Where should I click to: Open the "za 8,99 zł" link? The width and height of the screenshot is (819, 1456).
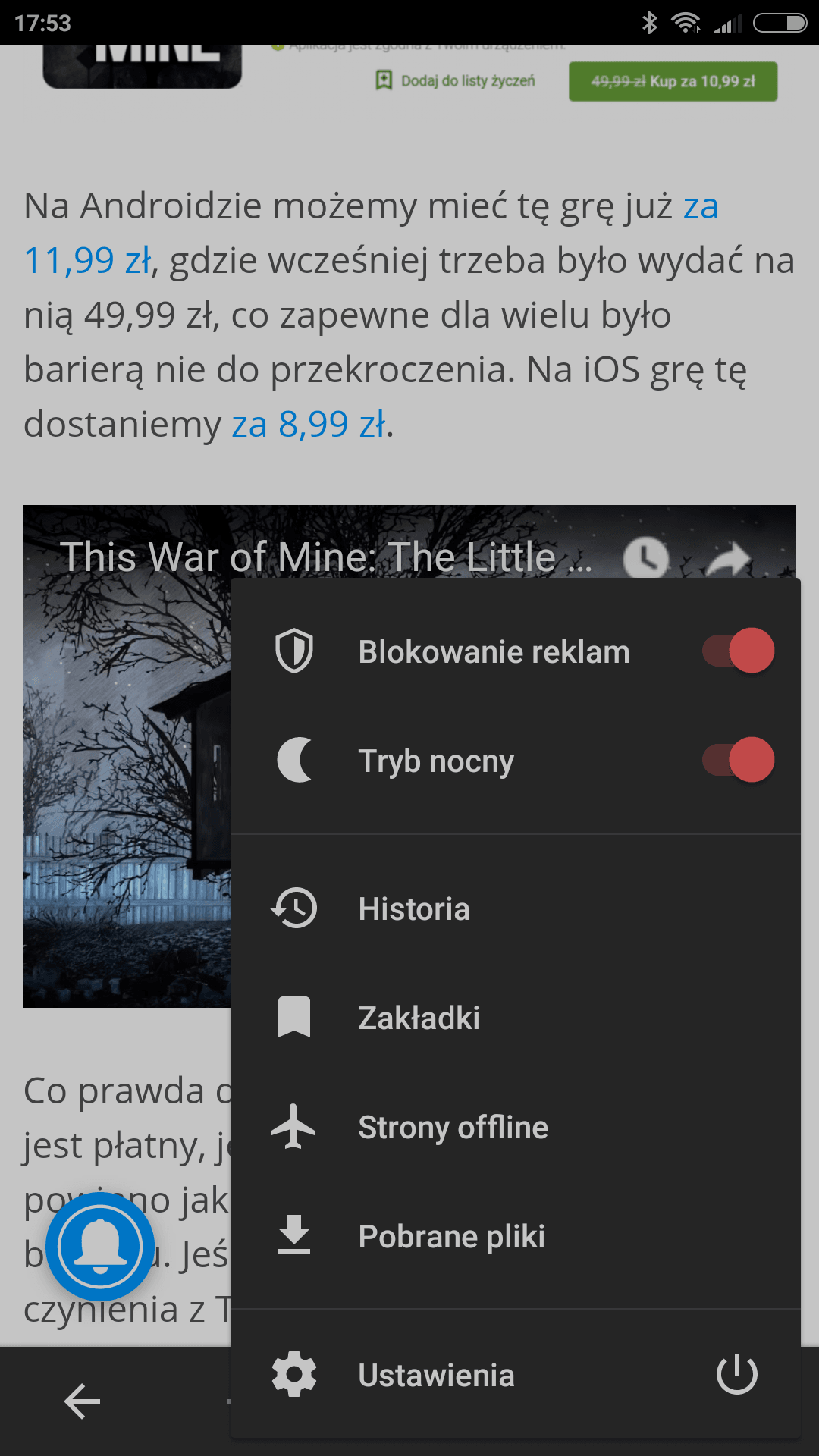(x=309, y=424)
